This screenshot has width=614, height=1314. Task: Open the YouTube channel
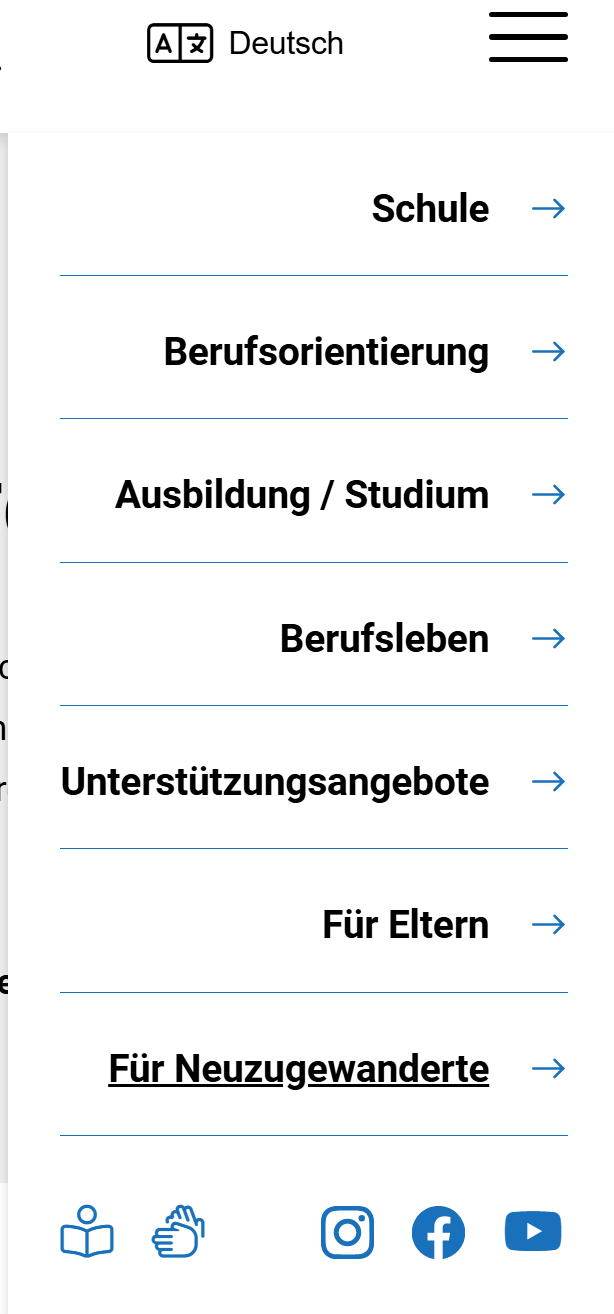[533, 1231]
